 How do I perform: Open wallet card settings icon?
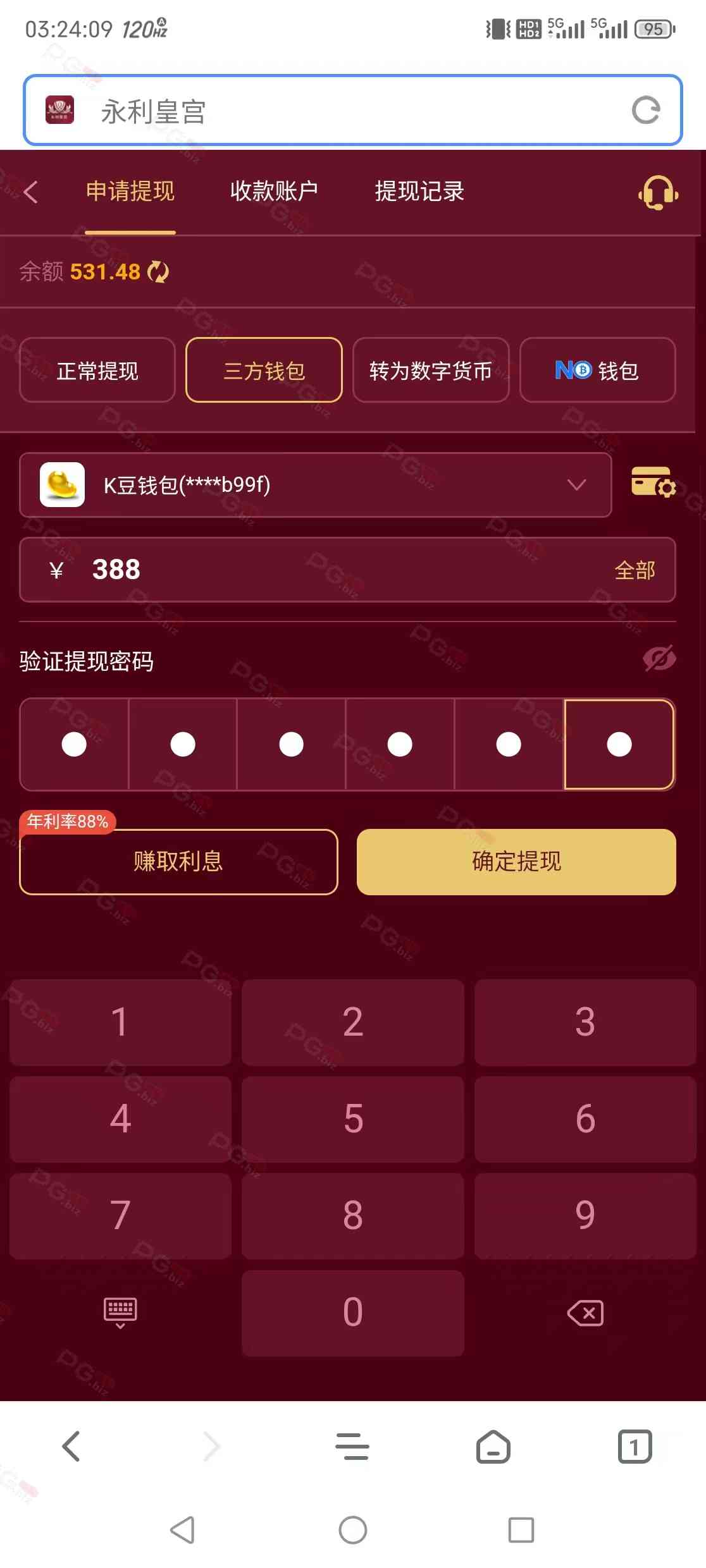[x=653, y=482]
